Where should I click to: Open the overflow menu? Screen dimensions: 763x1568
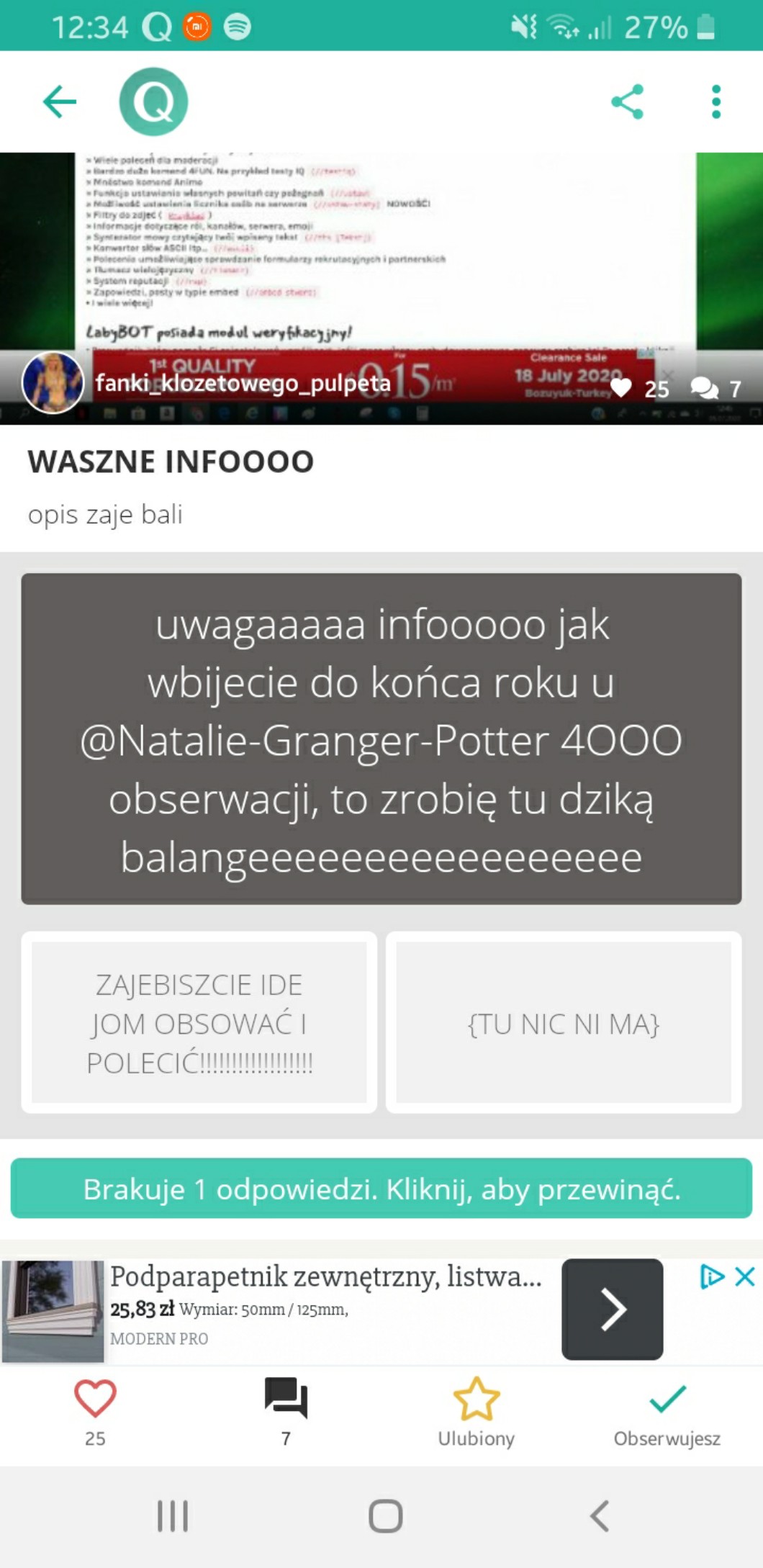[x=715, y=102]
